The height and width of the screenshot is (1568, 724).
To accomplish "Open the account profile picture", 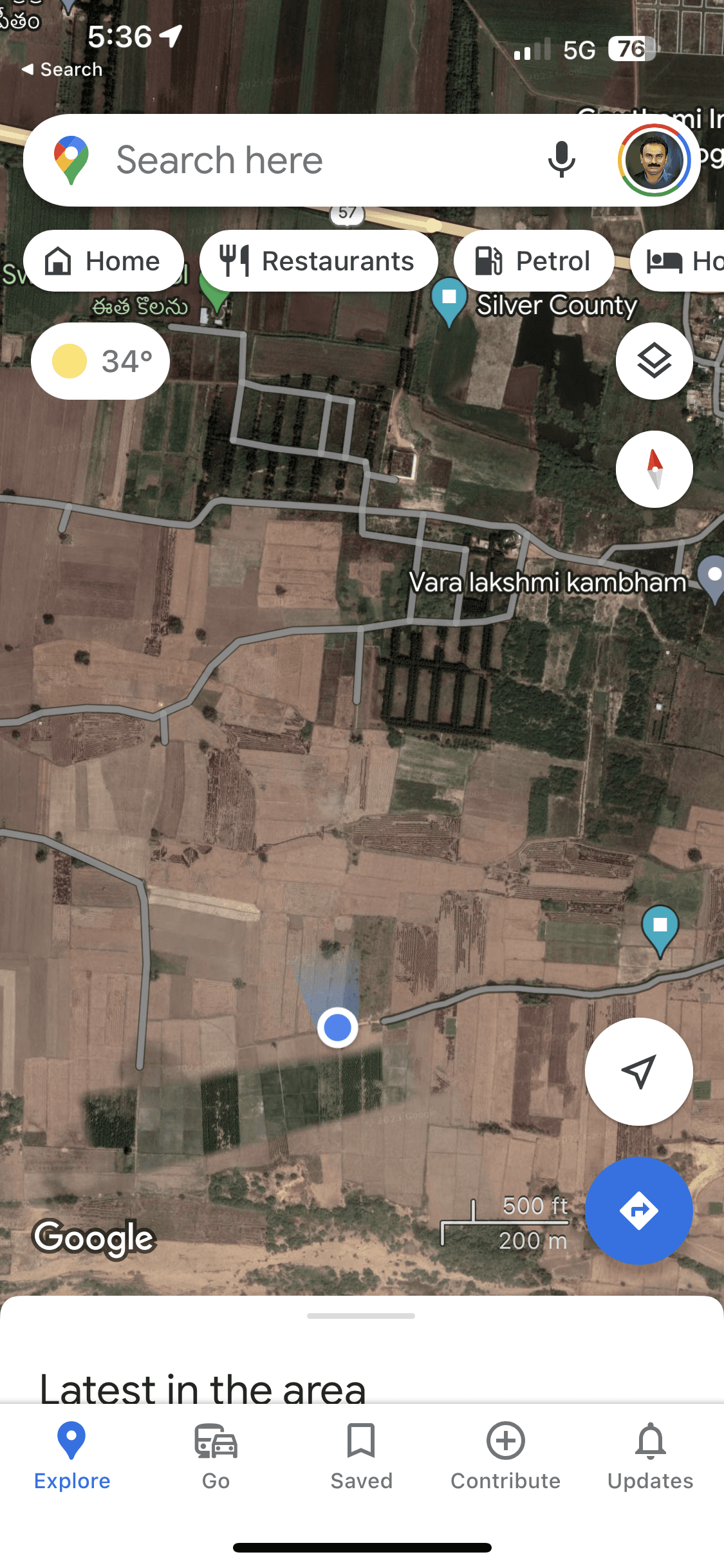I will click(x=653, y=160).
